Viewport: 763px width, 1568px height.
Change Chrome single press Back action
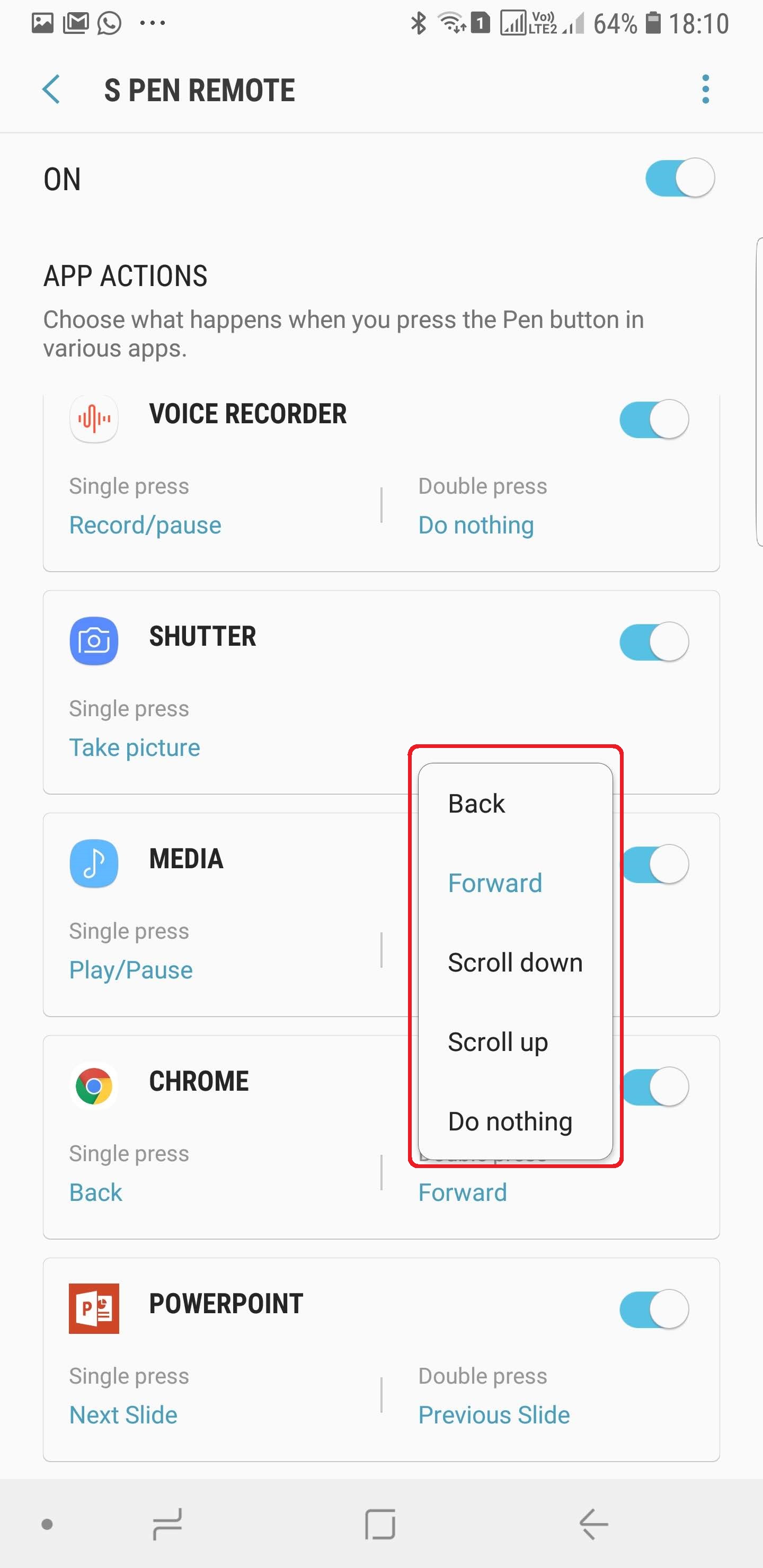(95, 1192)
